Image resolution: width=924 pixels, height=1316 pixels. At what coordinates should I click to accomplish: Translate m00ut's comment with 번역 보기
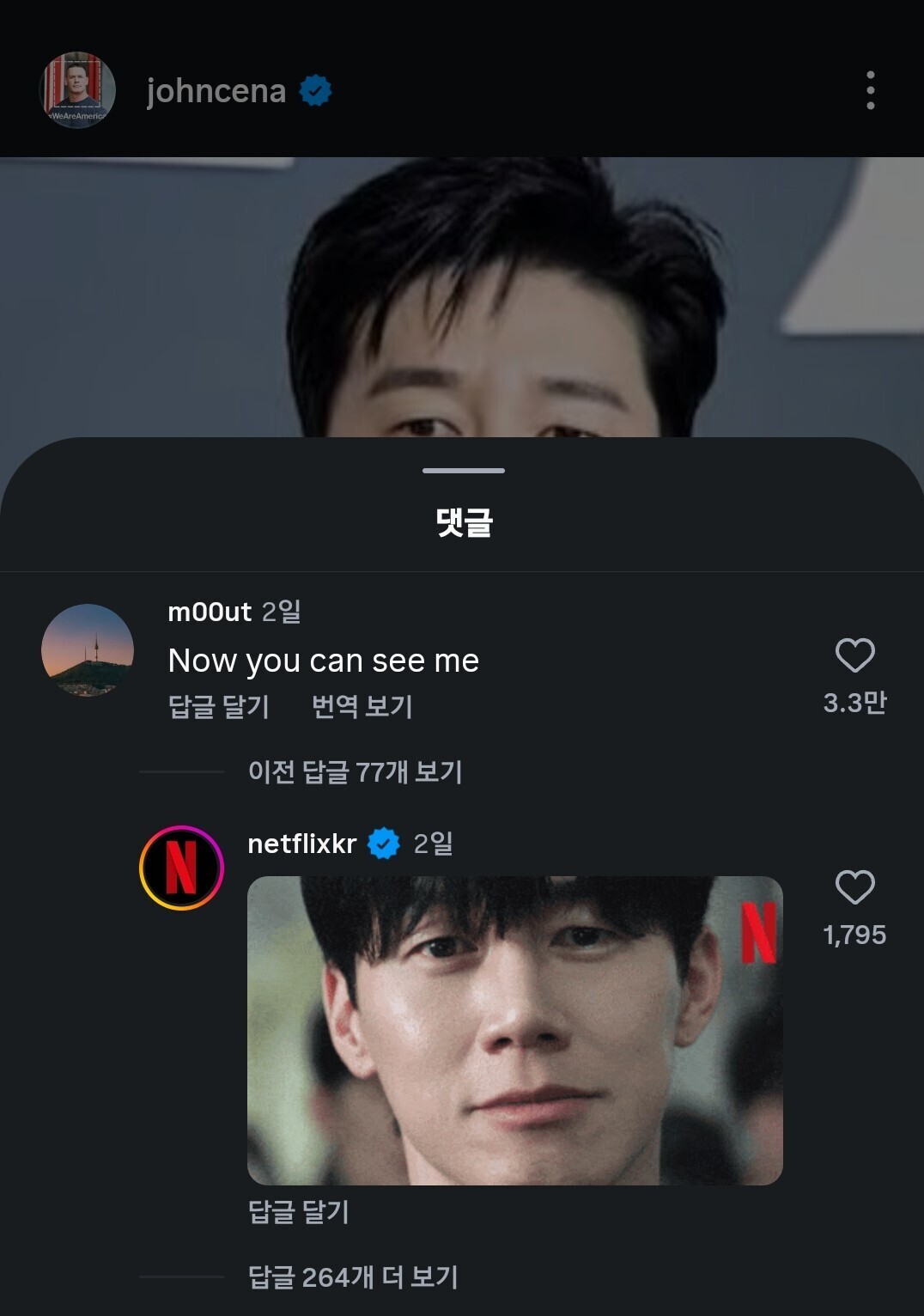click(x=362, y=706)
